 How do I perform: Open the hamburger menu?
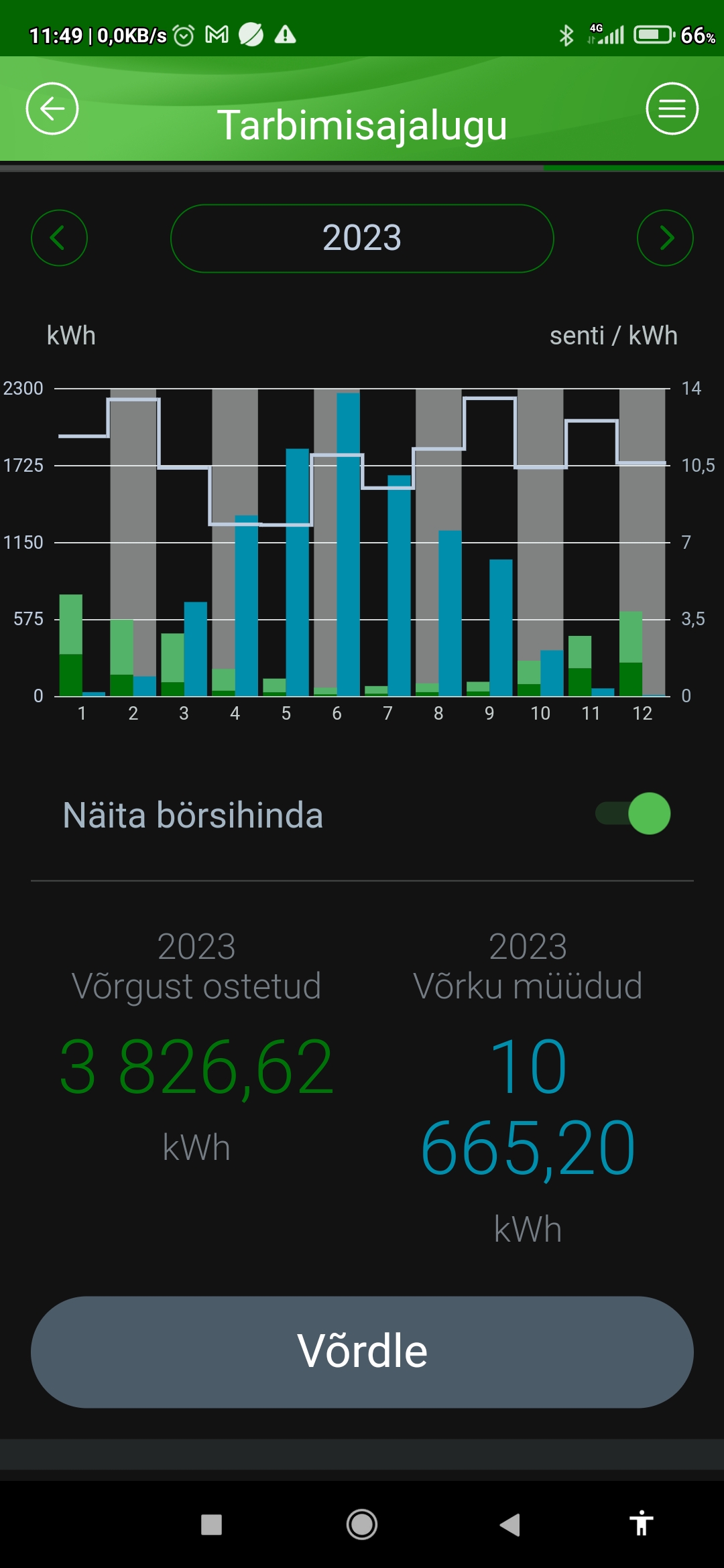click(672, 109)
